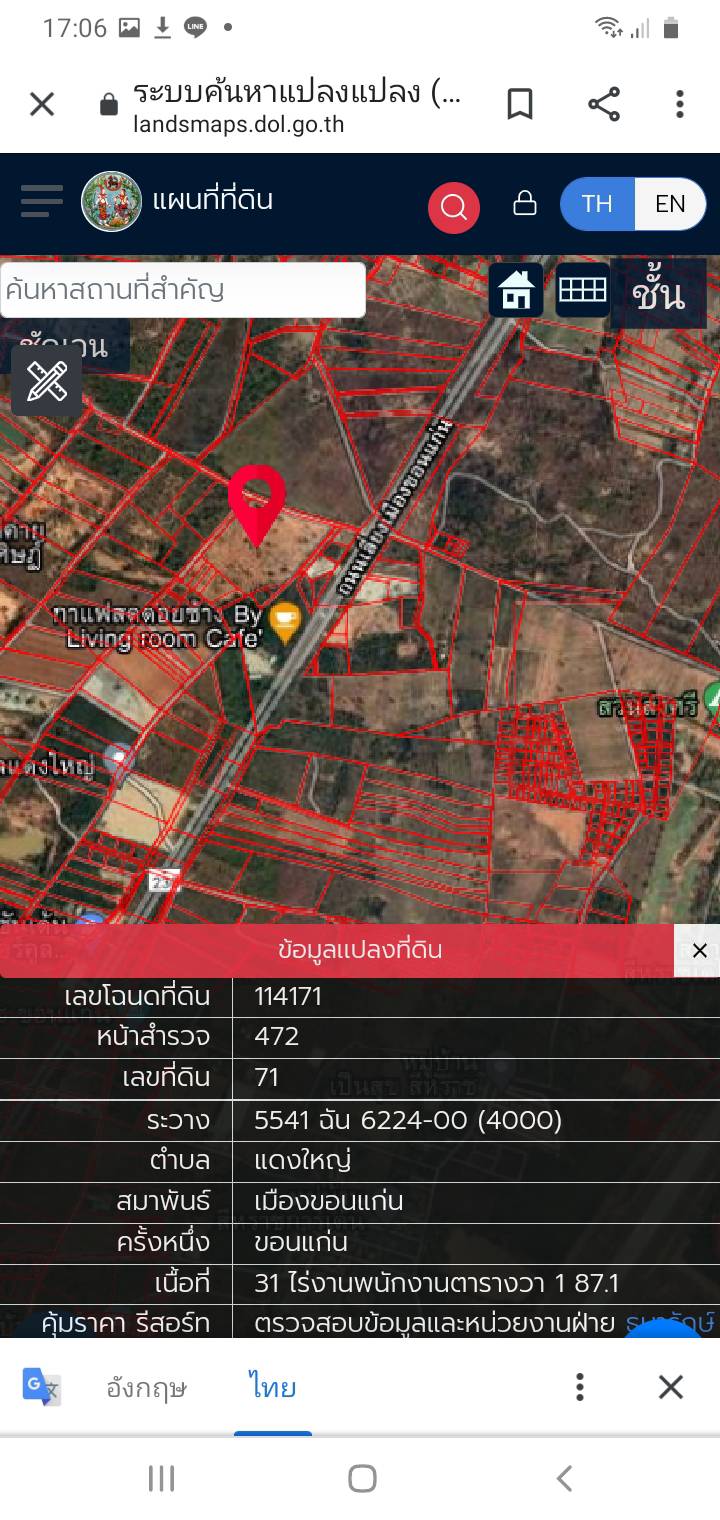Open the hamburger drawer menu
The width and height of the screenshot is (720, 1520).
pos(42,201)
